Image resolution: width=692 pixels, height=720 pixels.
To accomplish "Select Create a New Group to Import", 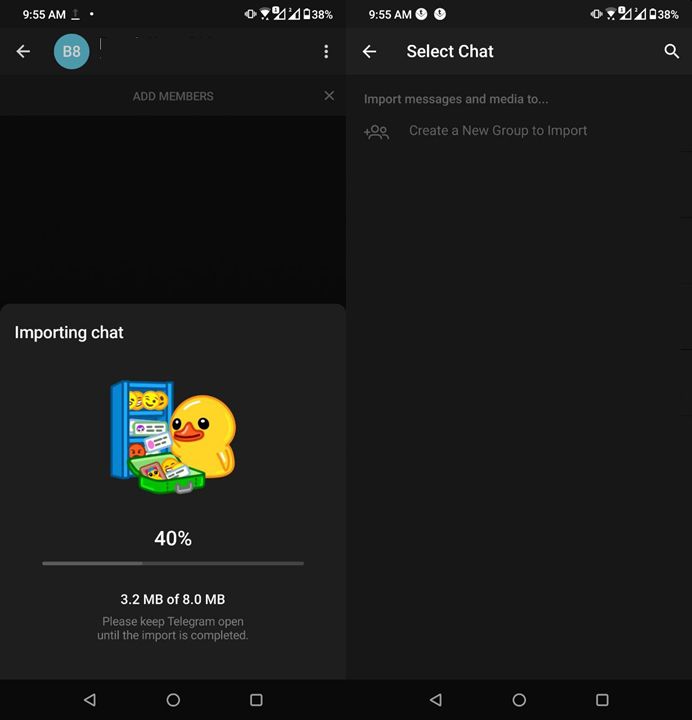I will (497, 131).
